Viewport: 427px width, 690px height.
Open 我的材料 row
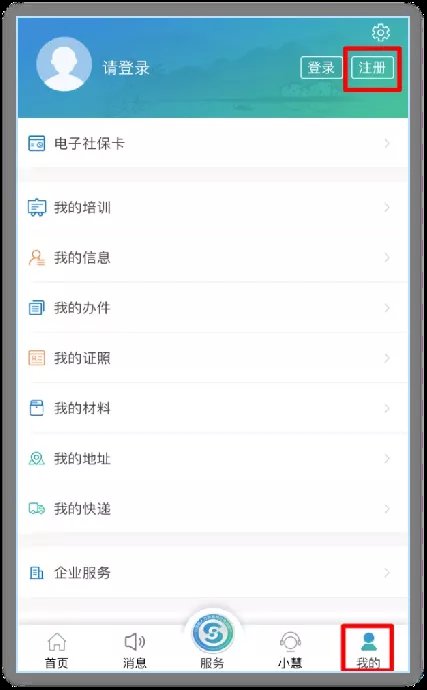(213, 408)
